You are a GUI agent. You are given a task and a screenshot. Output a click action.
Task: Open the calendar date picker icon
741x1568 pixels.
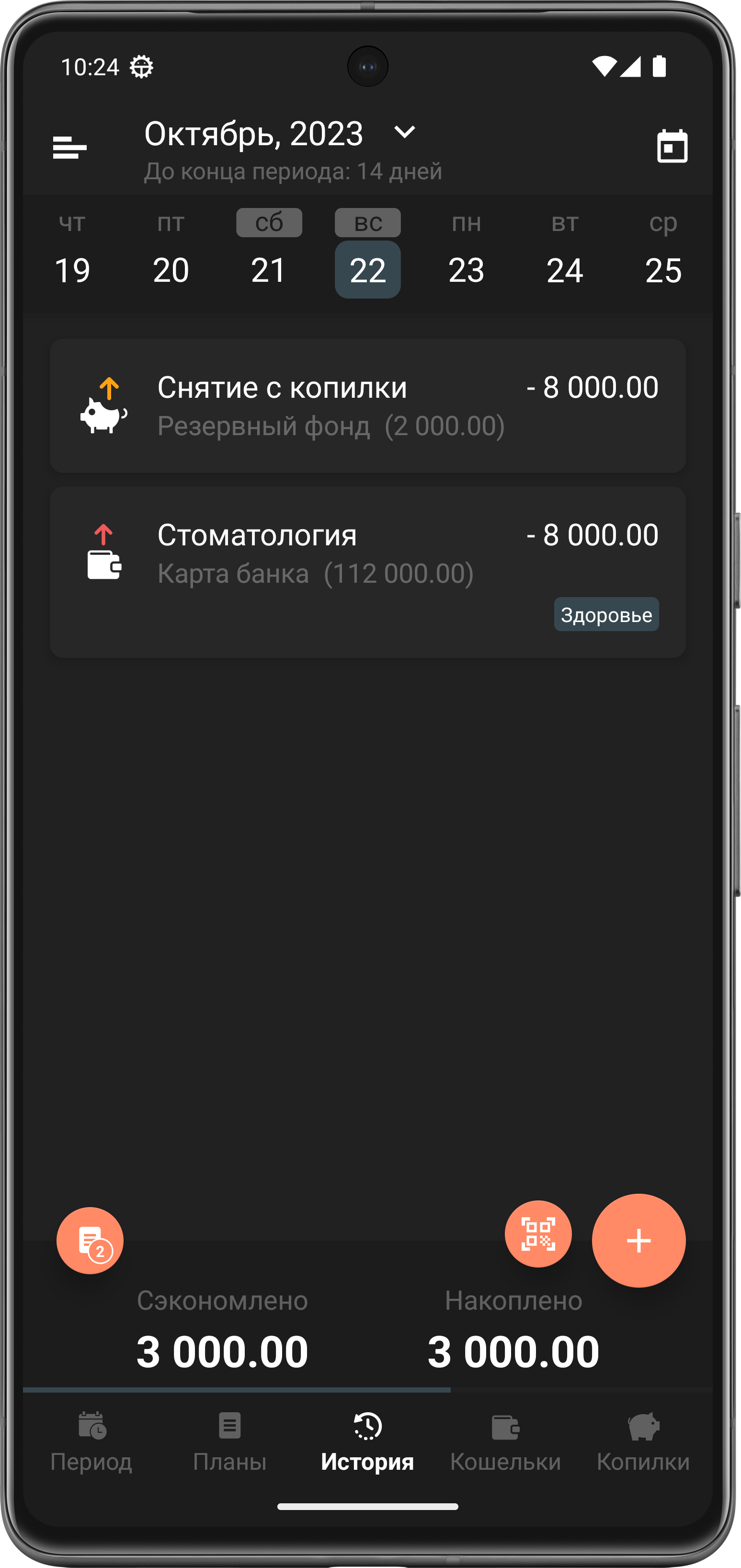[672, 147]
